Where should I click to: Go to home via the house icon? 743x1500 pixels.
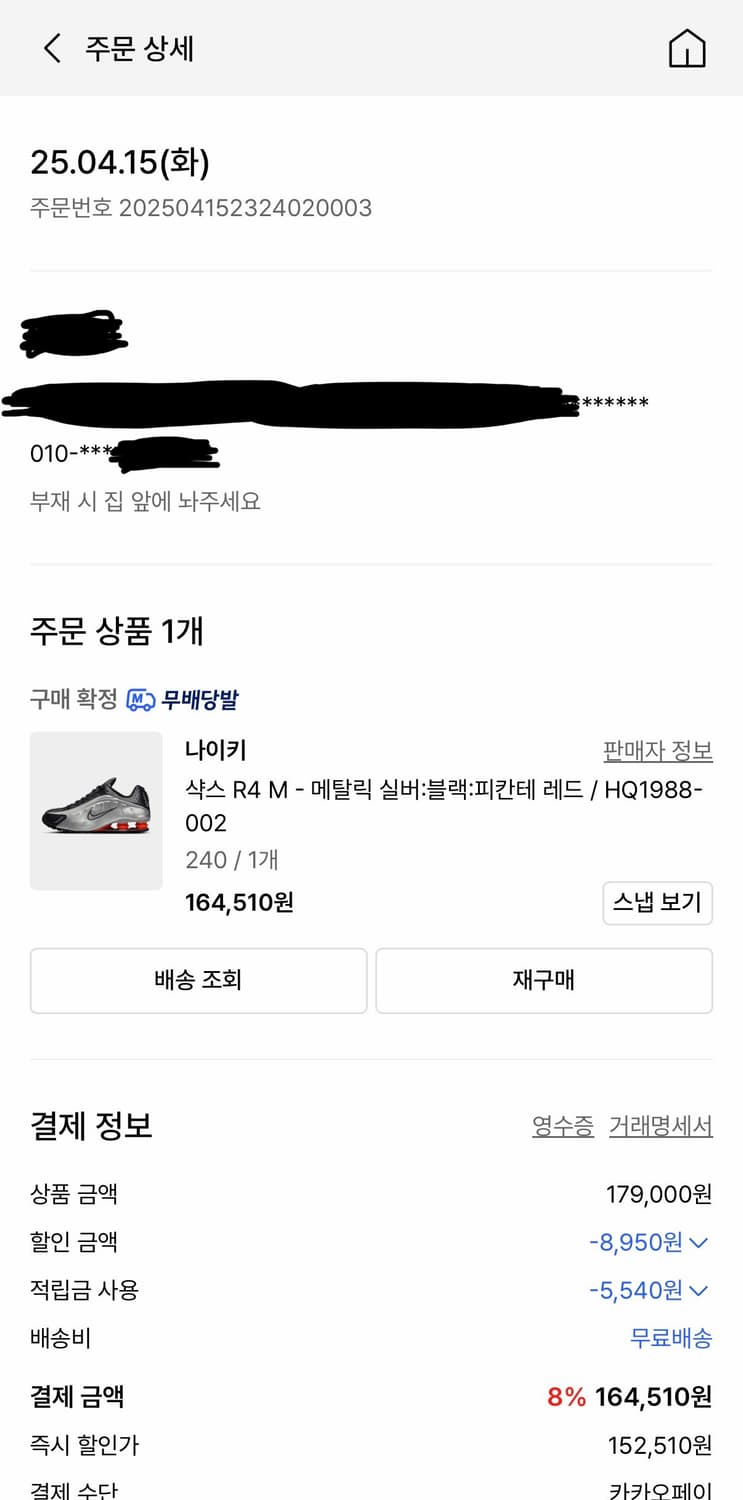688,47
